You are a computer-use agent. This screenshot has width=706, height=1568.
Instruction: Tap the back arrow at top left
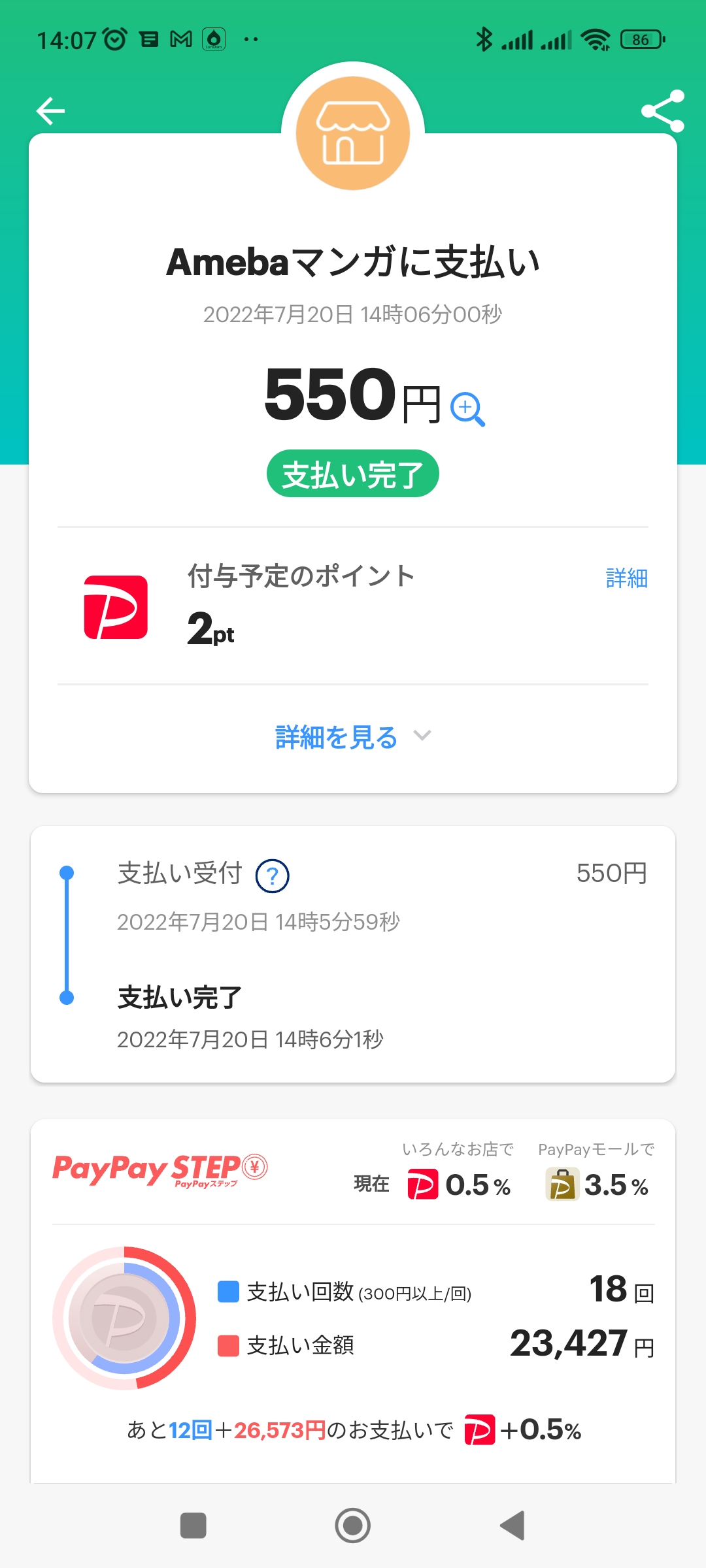point(49,110)
